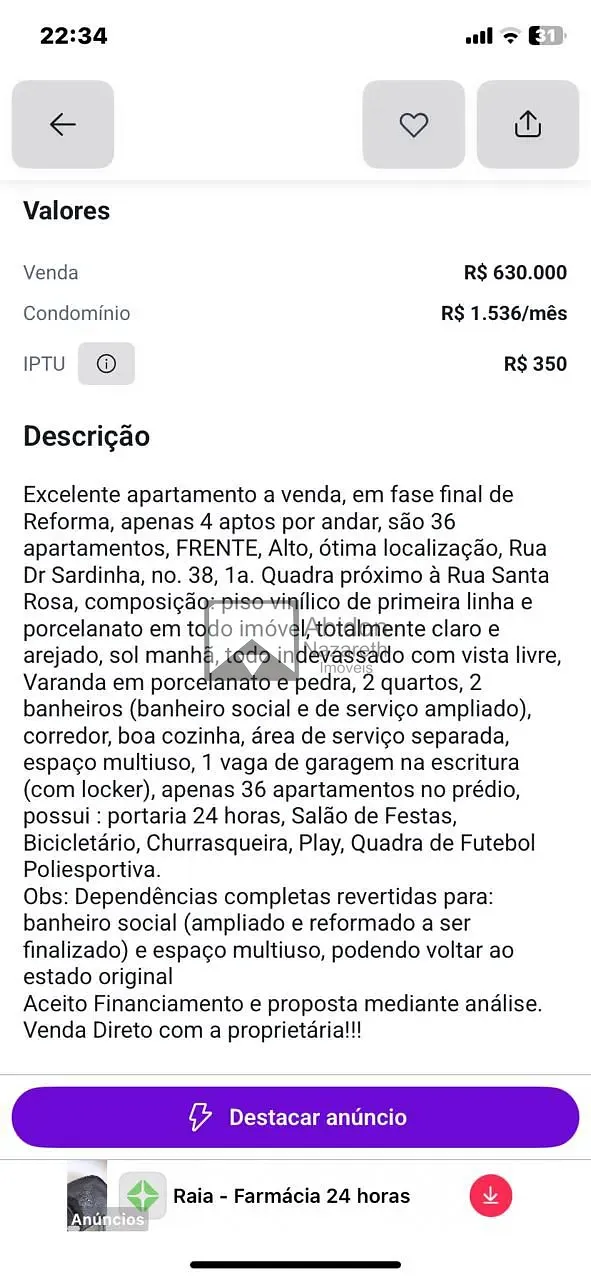This screenshot has width=591, height=1280.
Task: Tap the Destacar anúncio button
Action: pos(296,1117)
